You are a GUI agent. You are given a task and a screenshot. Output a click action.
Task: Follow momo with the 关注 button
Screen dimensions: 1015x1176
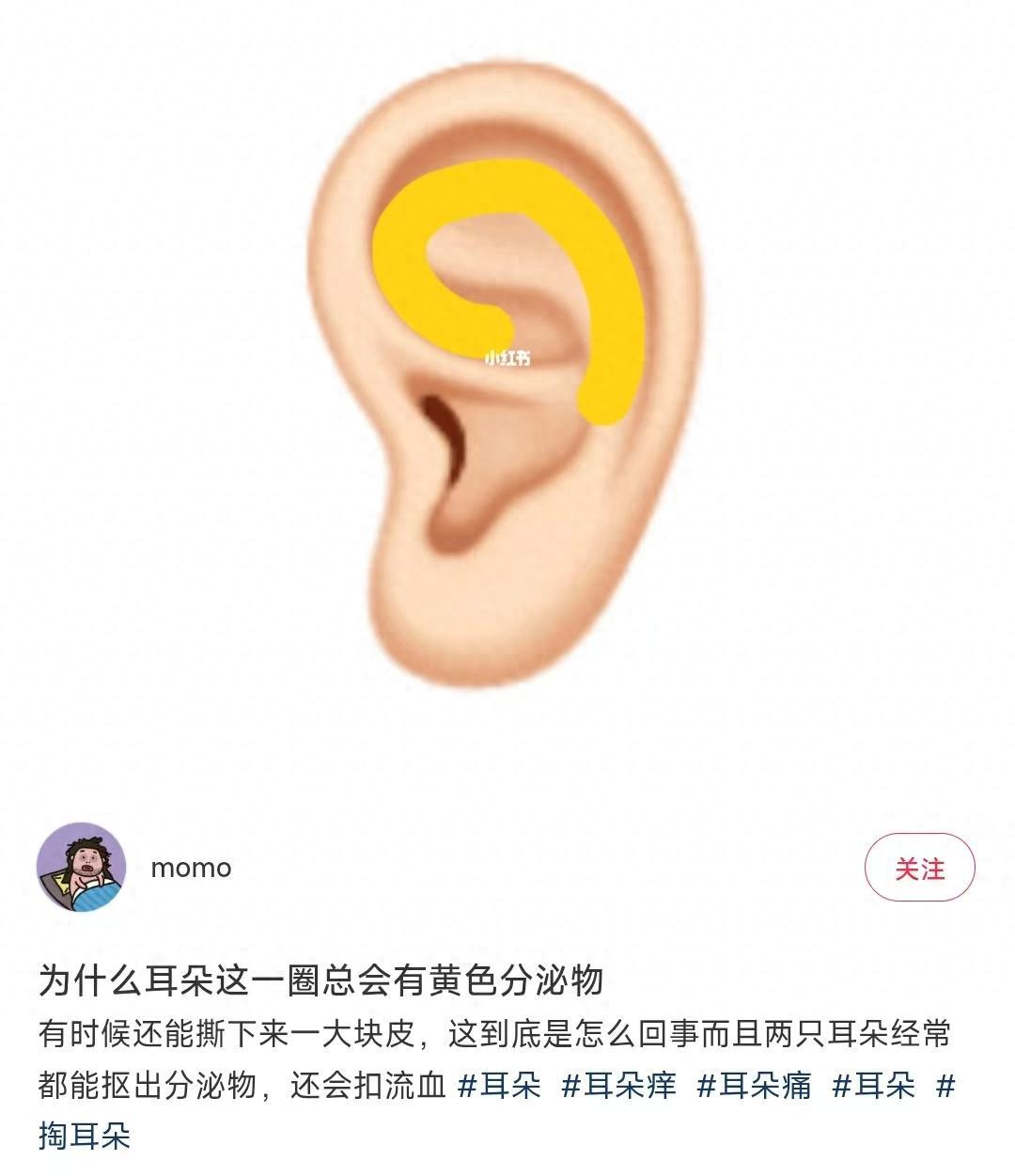click(x=919, y=868)
